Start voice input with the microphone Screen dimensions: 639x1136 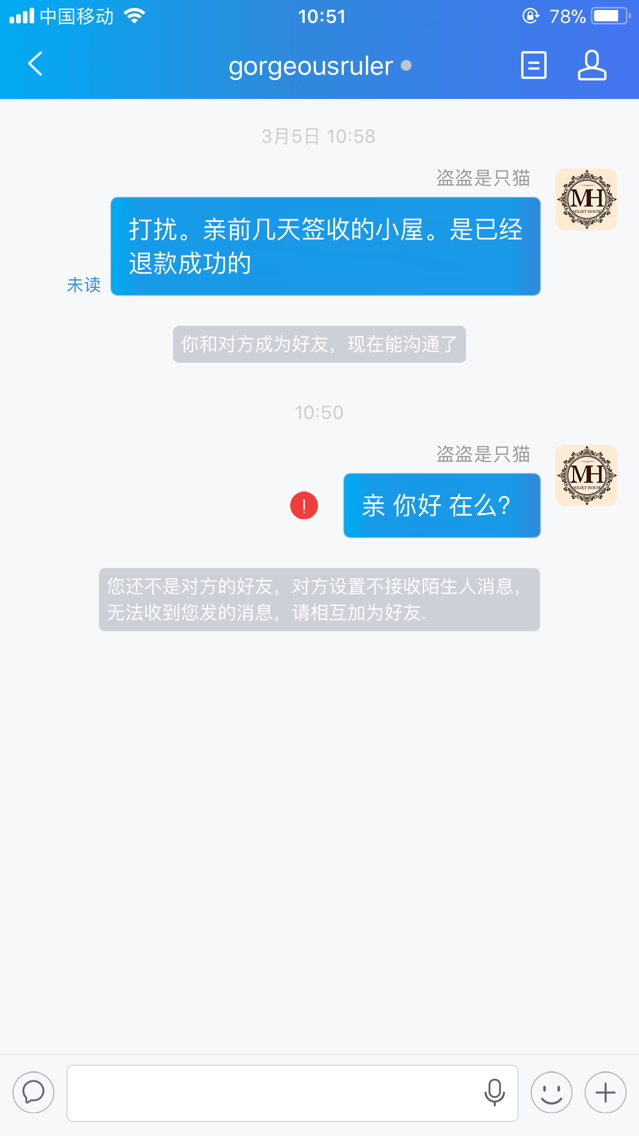(x=495, y=1092)
